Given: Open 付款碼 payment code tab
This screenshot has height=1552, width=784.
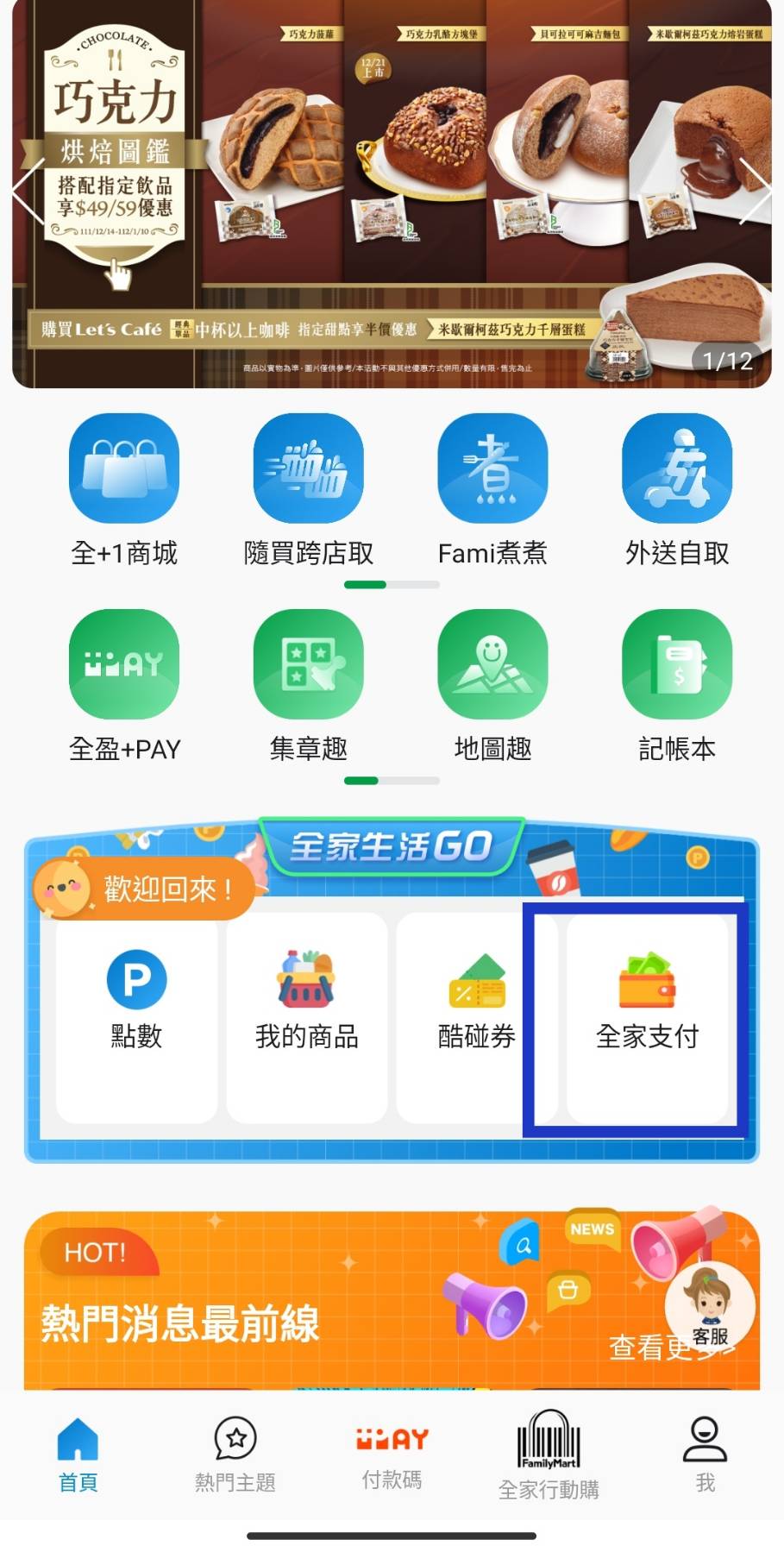Looking at the screenshot, I should [392, 1455].
